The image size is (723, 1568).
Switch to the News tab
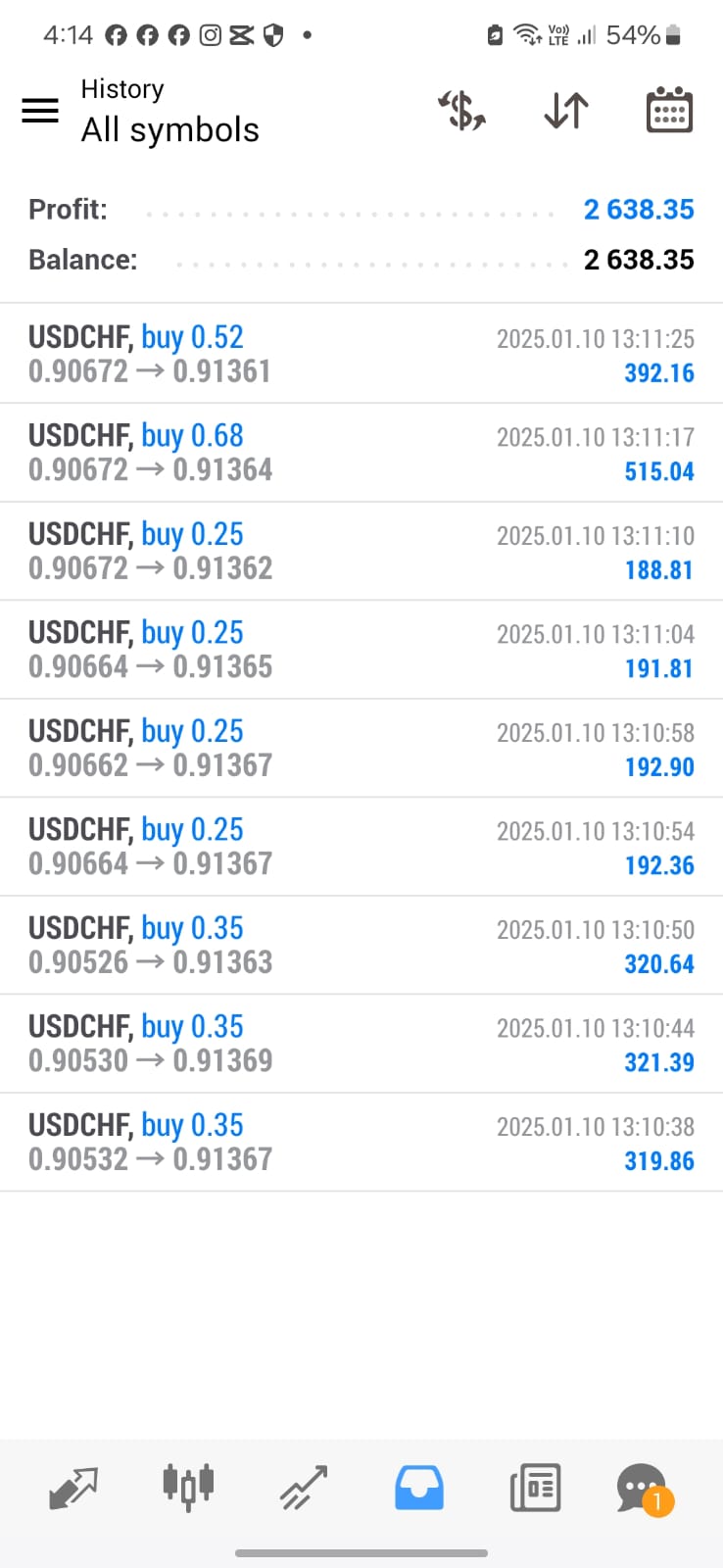535,1488
